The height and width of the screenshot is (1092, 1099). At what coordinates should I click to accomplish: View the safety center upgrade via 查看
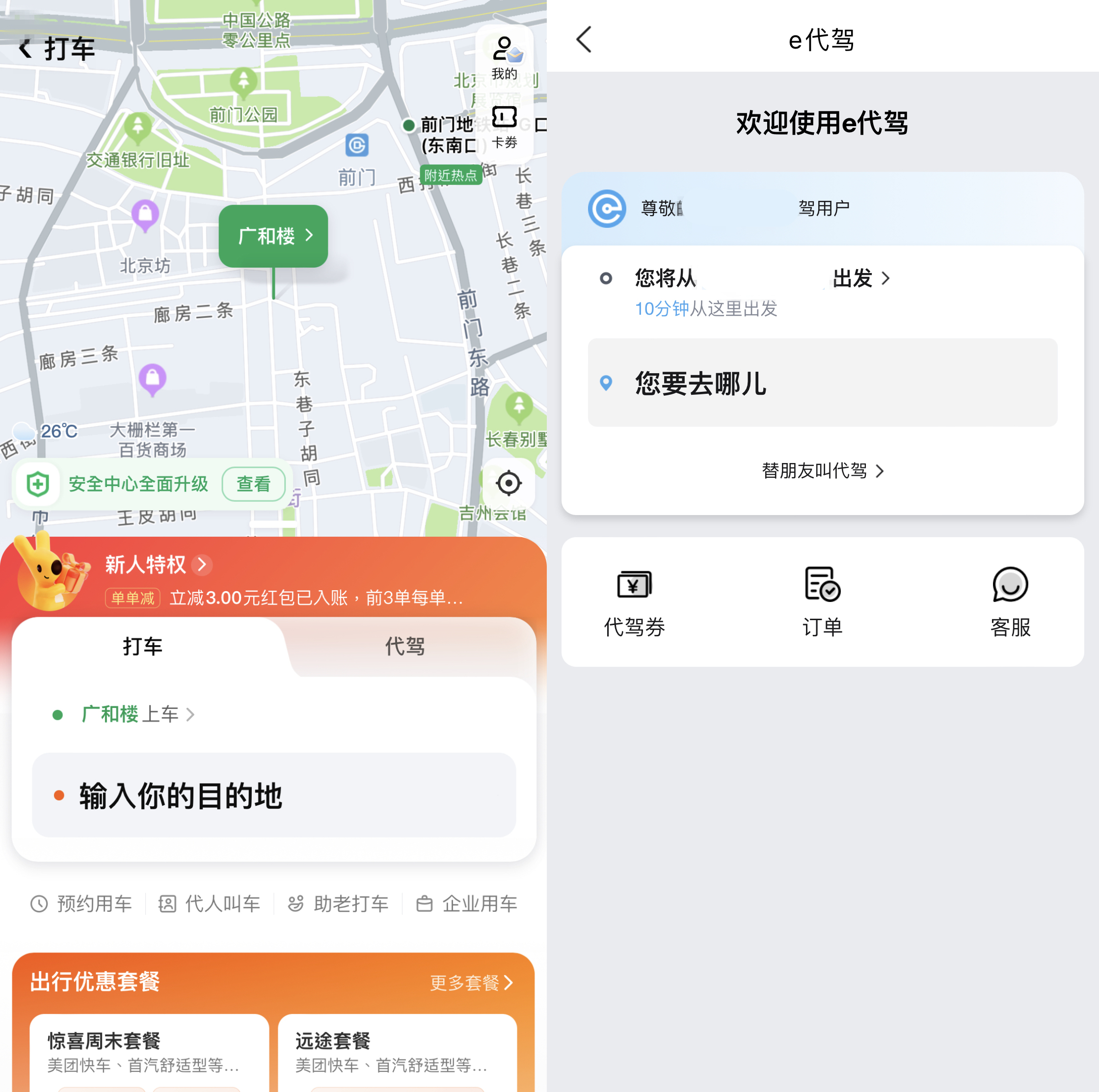point(253,484)
